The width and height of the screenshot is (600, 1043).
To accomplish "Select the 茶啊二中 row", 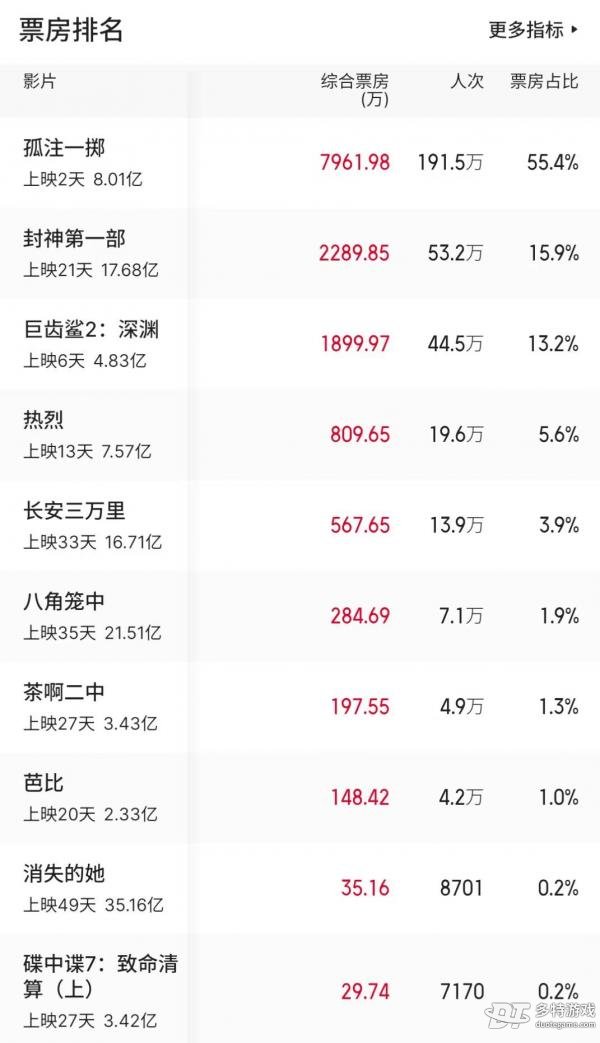I will coord(300,706).
